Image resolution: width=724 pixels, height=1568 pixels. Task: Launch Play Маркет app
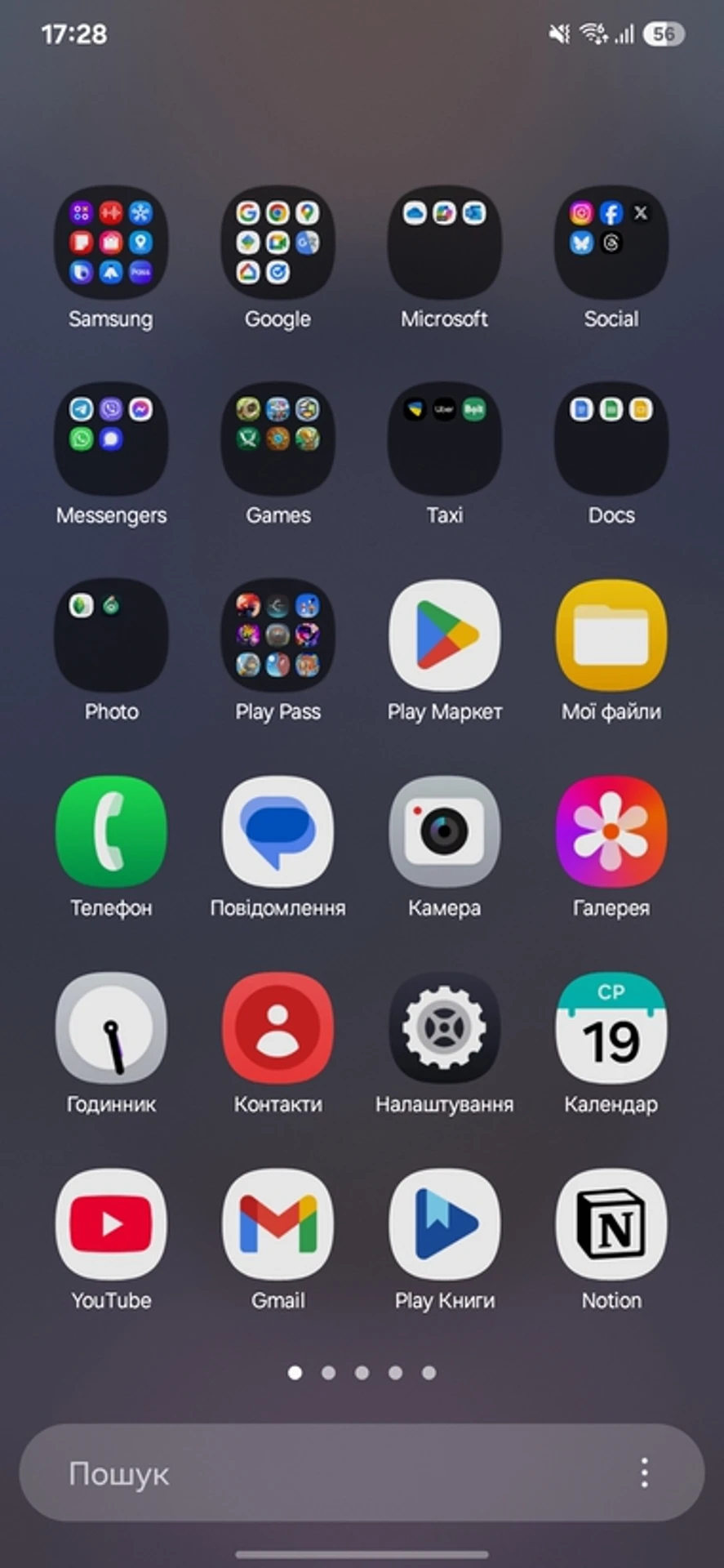[444, 635]
